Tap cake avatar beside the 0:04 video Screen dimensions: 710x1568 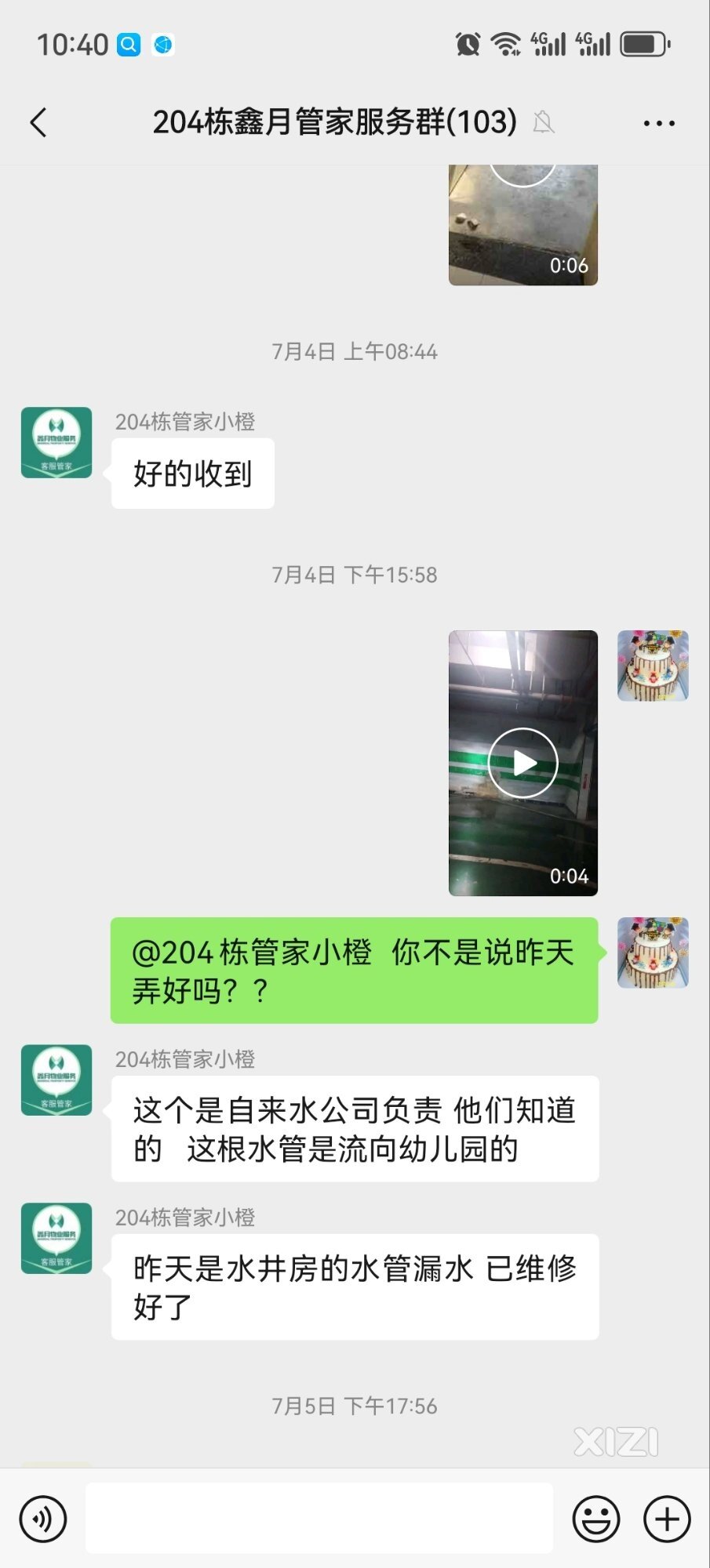pos(653,666)
